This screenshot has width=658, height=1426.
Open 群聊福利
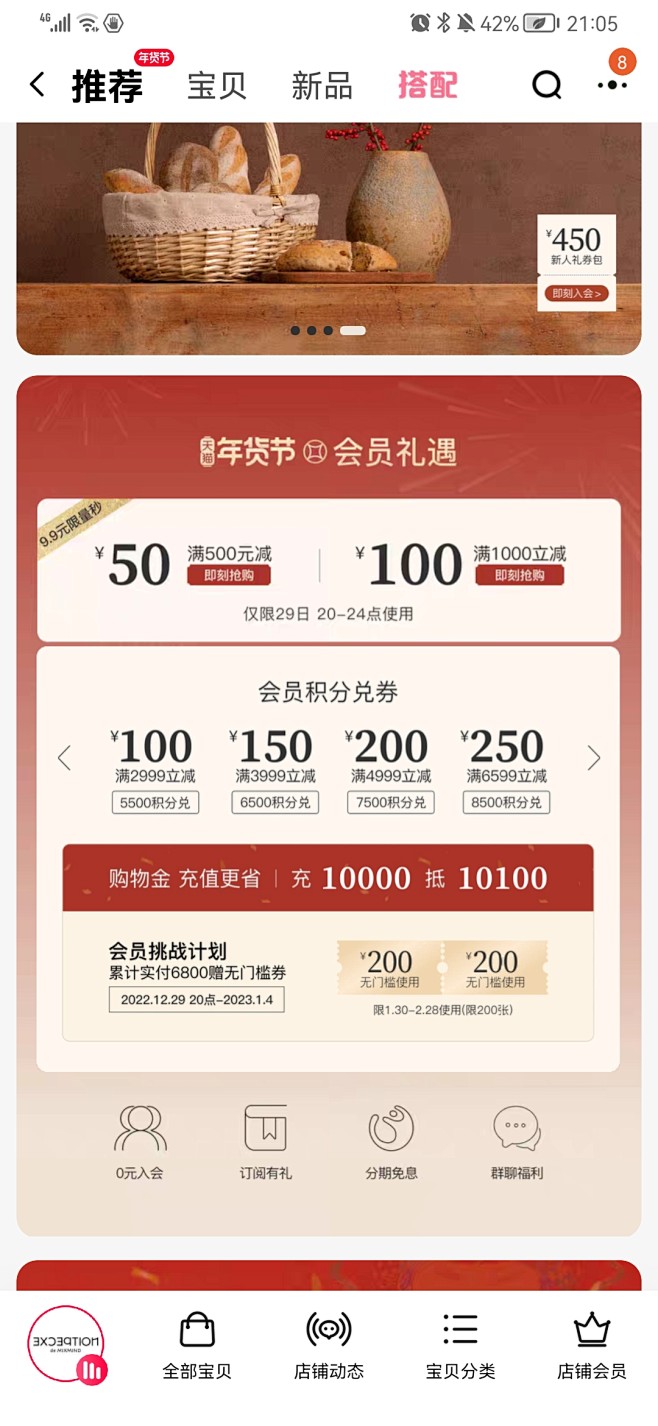tap(517, 1142)
